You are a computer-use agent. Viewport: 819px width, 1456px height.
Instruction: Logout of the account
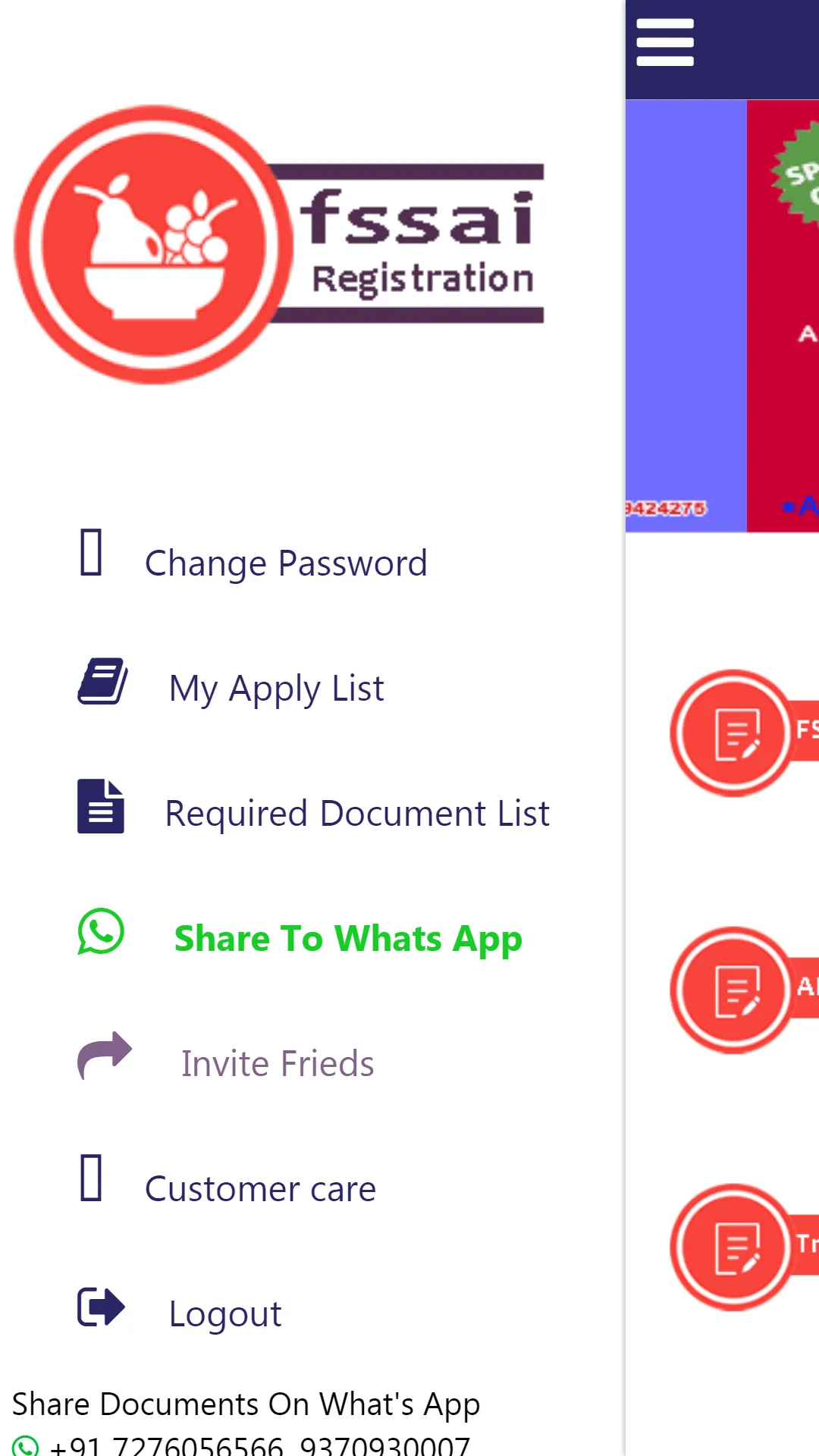pos(224,1313)
